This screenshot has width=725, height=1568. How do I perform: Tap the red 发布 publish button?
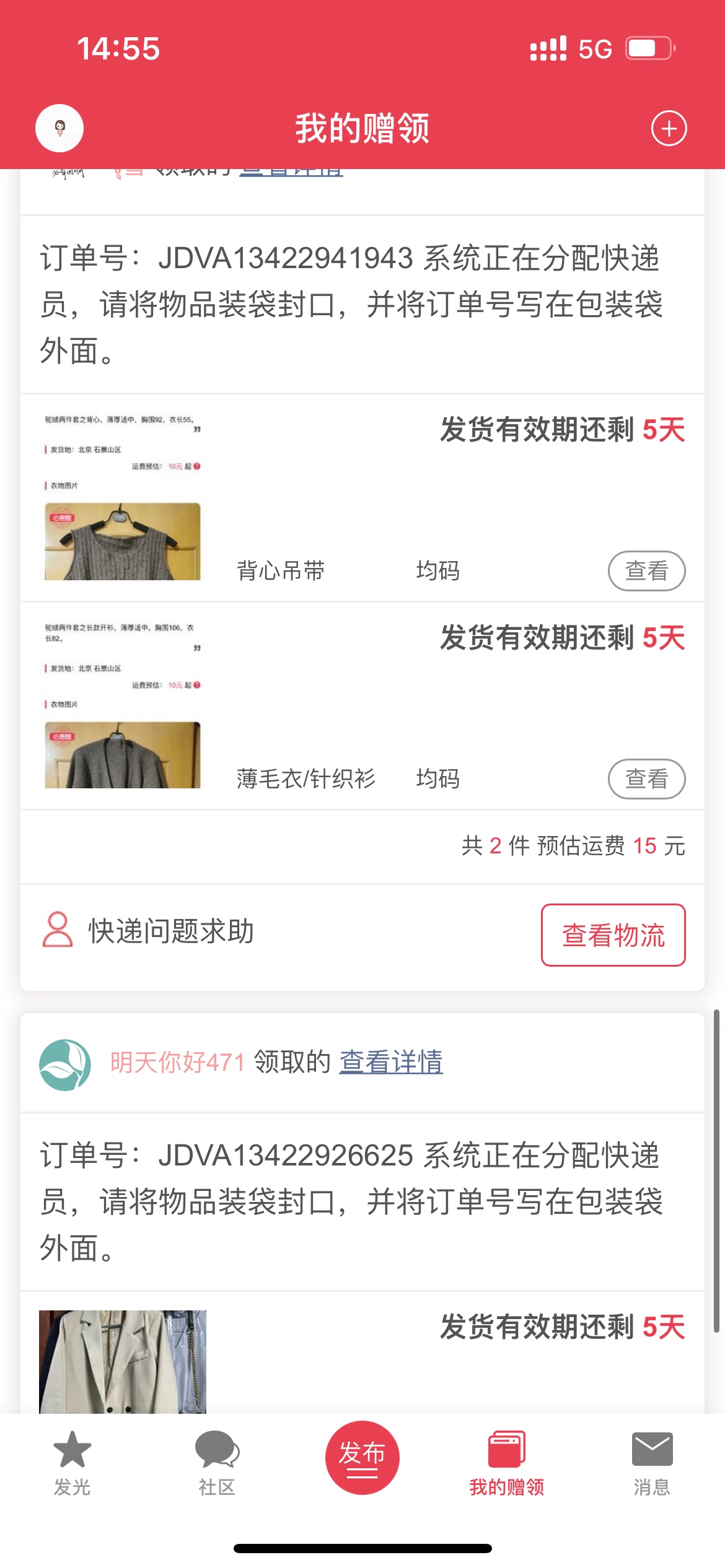tap(362, 1457)
